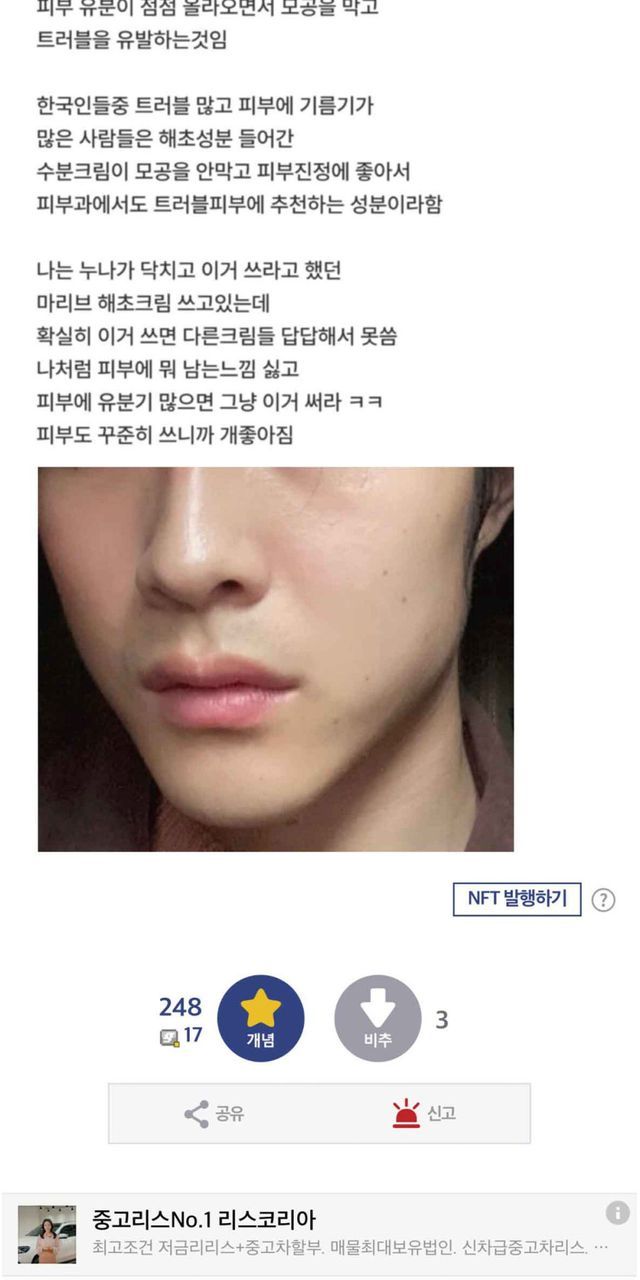Share this post via 공유

pos(214,1113)
